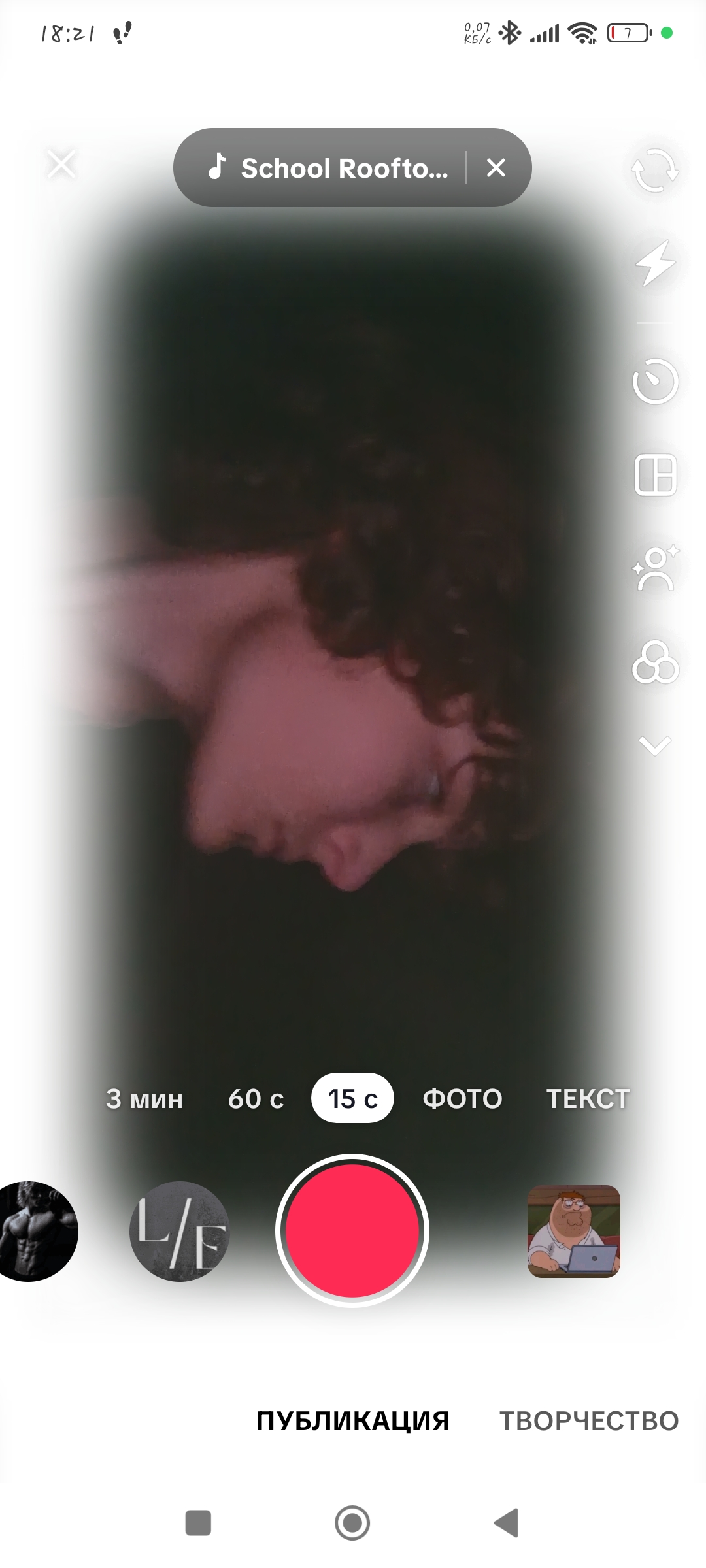The image size is (706, 1568).
Task: Apply the L/F effect
Action: [x=180, y=1231]
